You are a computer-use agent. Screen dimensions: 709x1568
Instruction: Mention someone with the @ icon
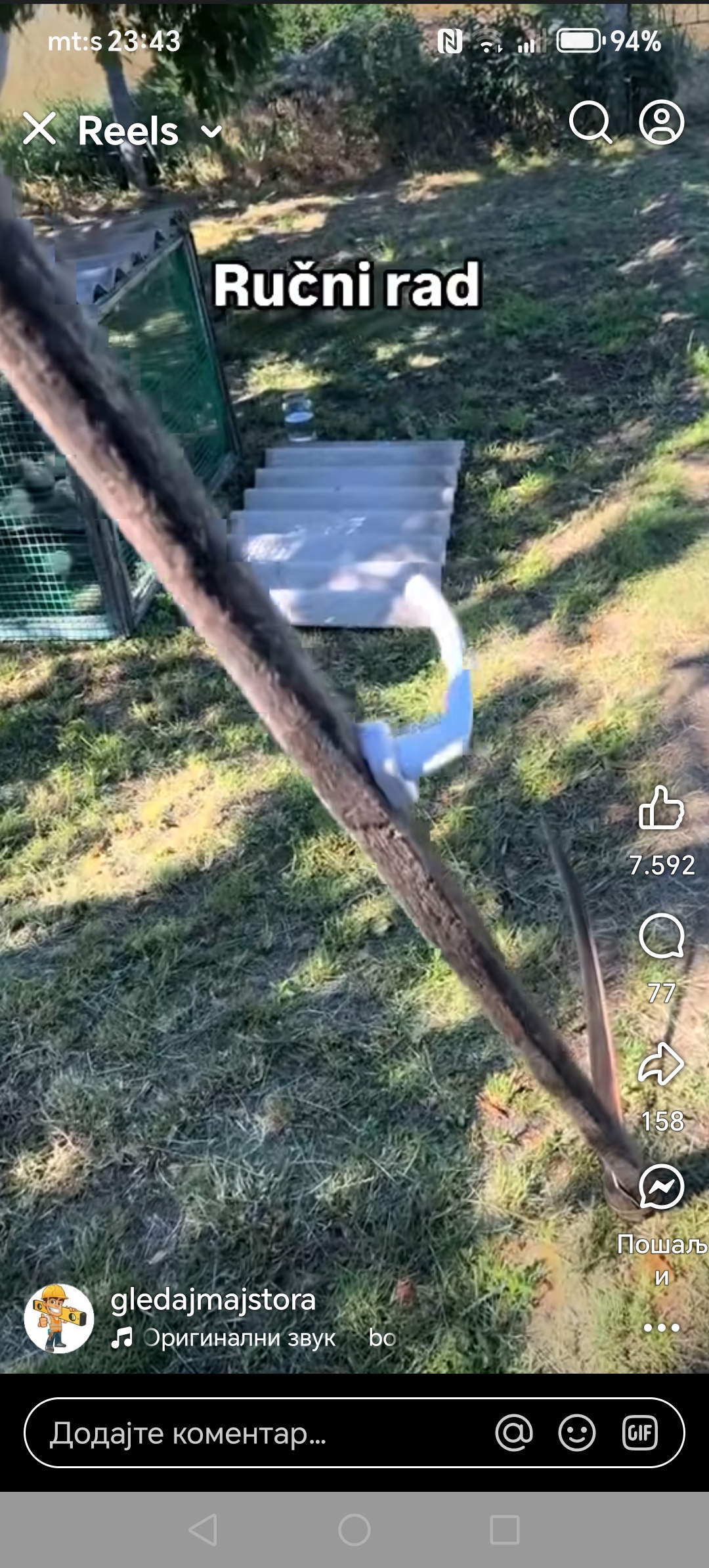tap(514, 1433)
